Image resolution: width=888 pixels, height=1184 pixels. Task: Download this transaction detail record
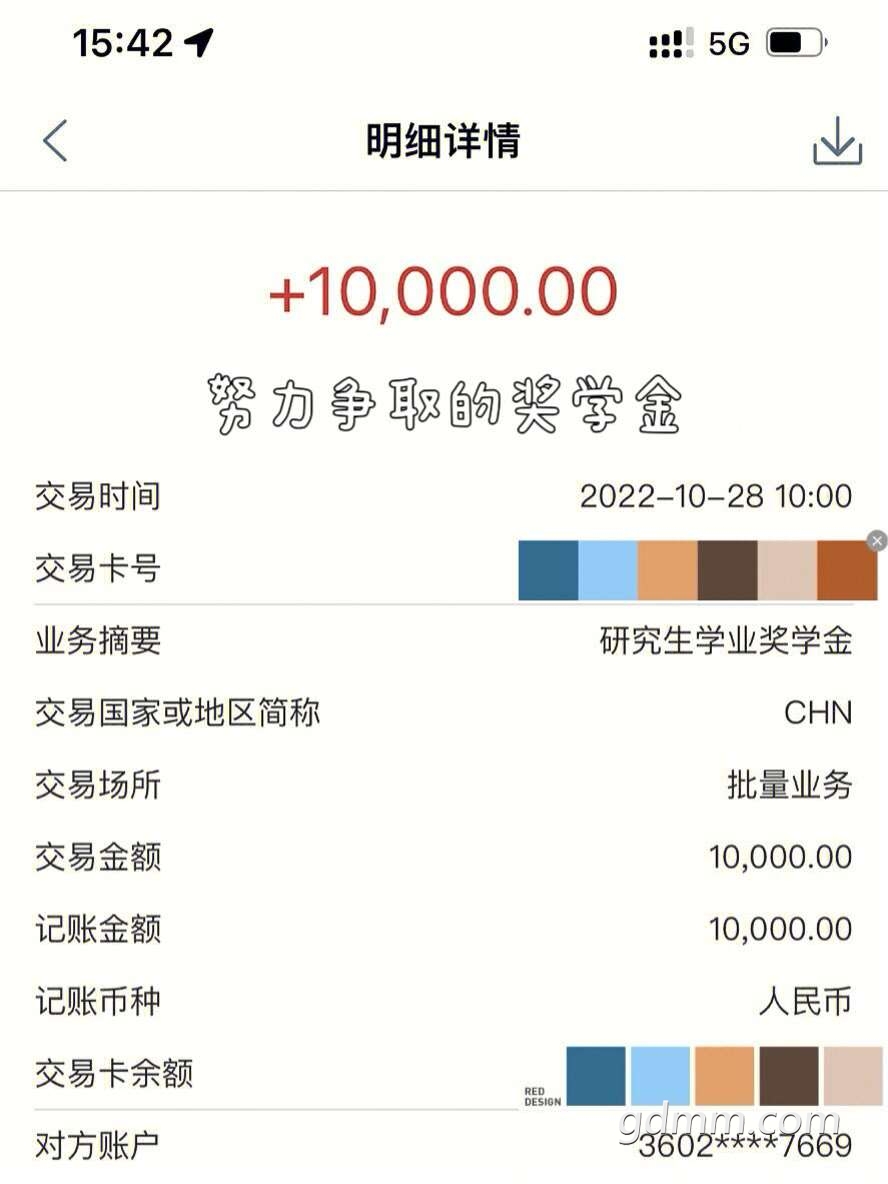pyautogui.click(x=836, y=142)
